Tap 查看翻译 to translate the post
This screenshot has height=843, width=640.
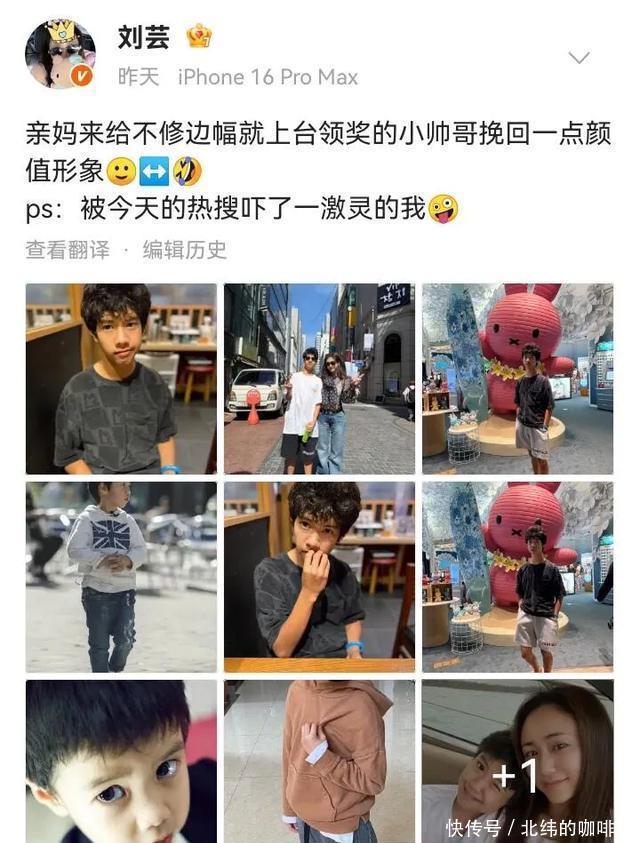[x=67, y=250]
